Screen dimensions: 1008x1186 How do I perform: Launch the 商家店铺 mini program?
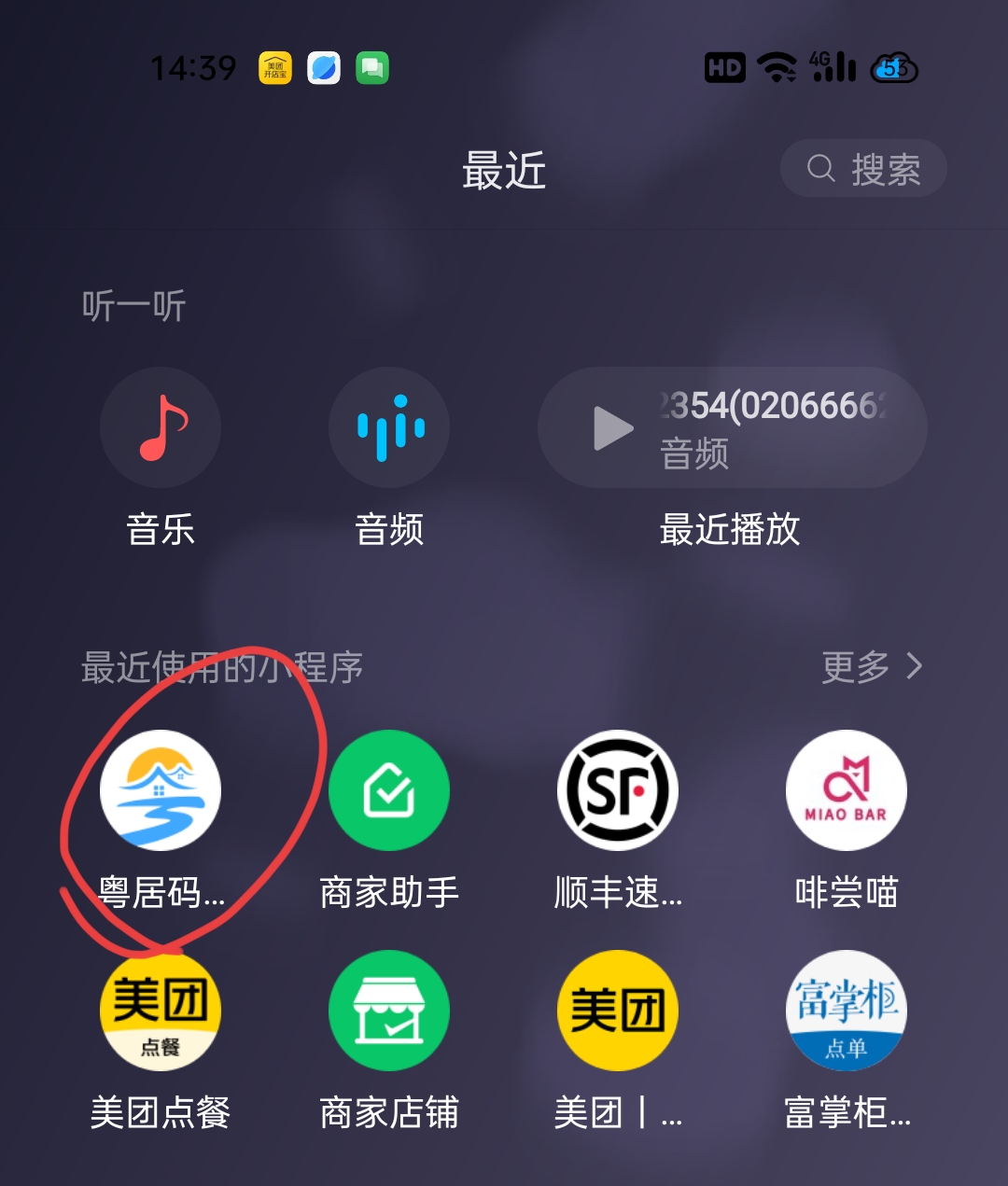[x=389, y=1011]
